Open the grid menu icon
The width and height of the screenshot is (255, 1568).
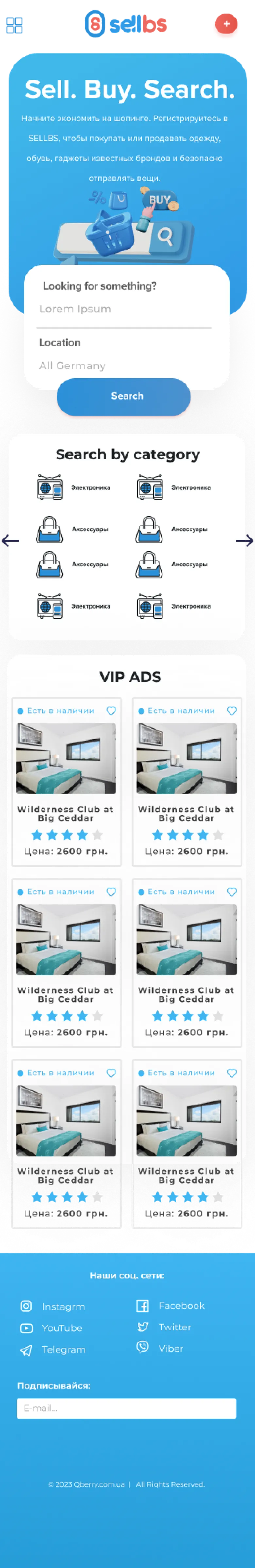[14, 26]
